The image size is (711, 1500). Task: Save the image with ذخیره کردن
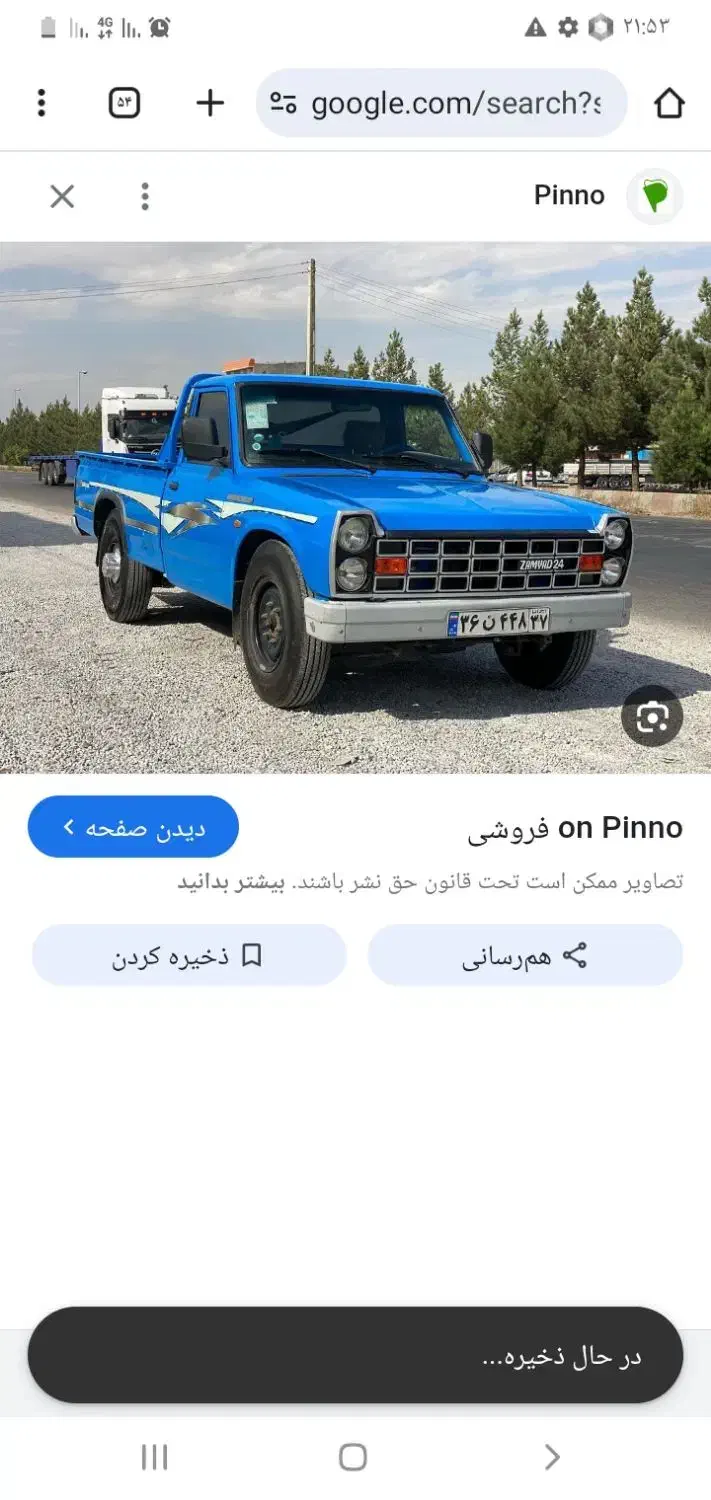point(189,956)
